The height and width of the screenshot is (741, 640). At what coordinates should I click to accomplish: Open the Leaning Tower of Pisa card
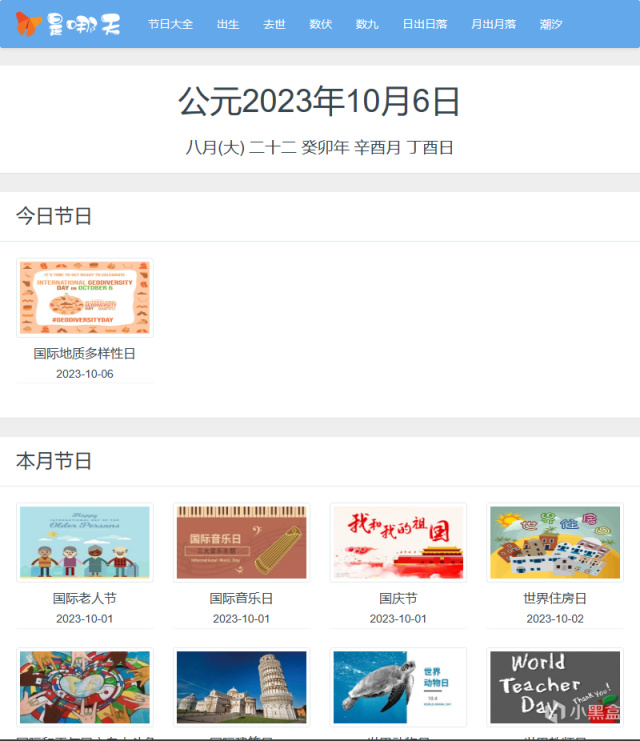coord(241,688)
